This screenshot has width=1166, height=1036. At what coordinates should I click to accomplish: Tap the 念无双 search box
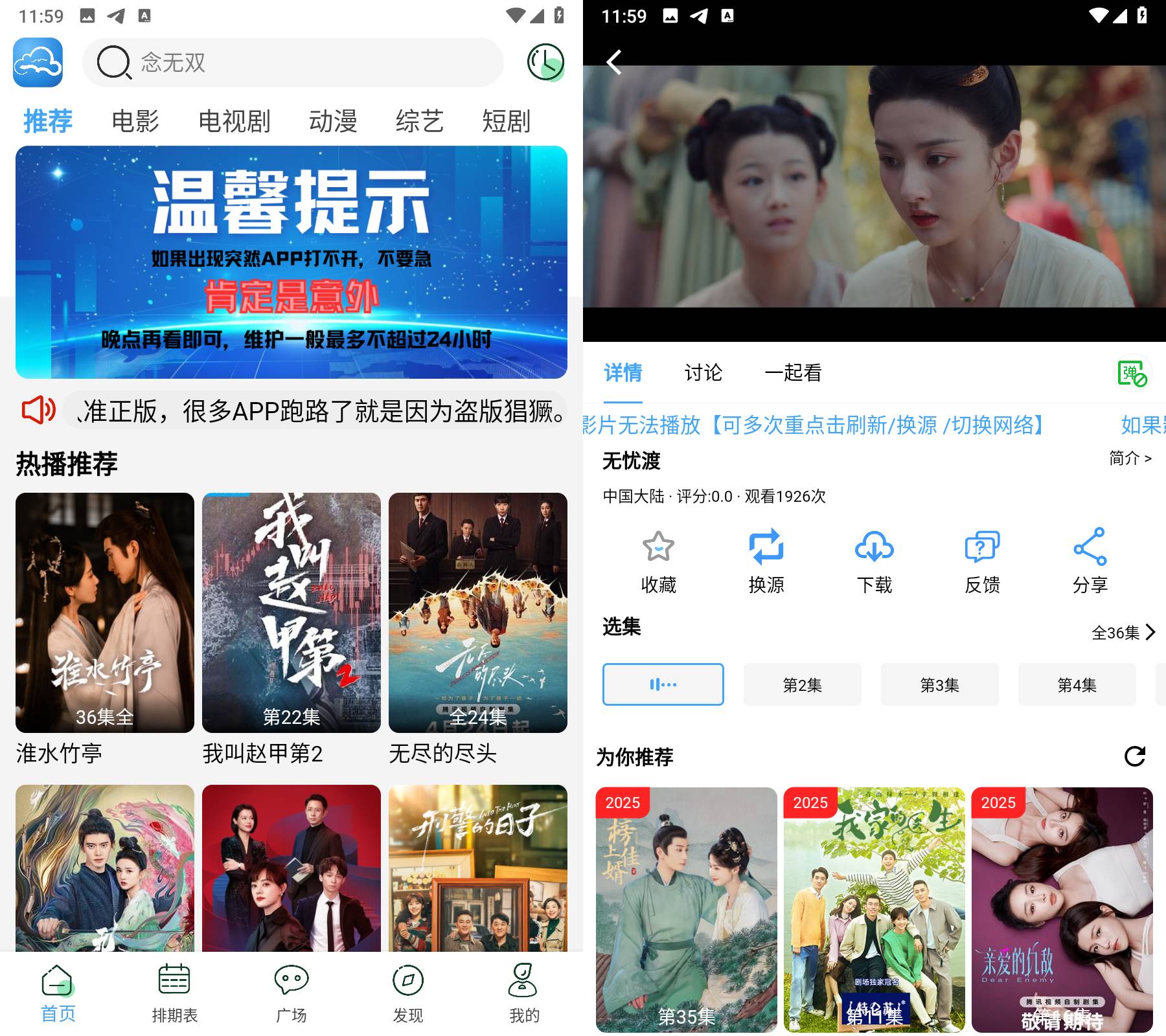coord(291,63)
